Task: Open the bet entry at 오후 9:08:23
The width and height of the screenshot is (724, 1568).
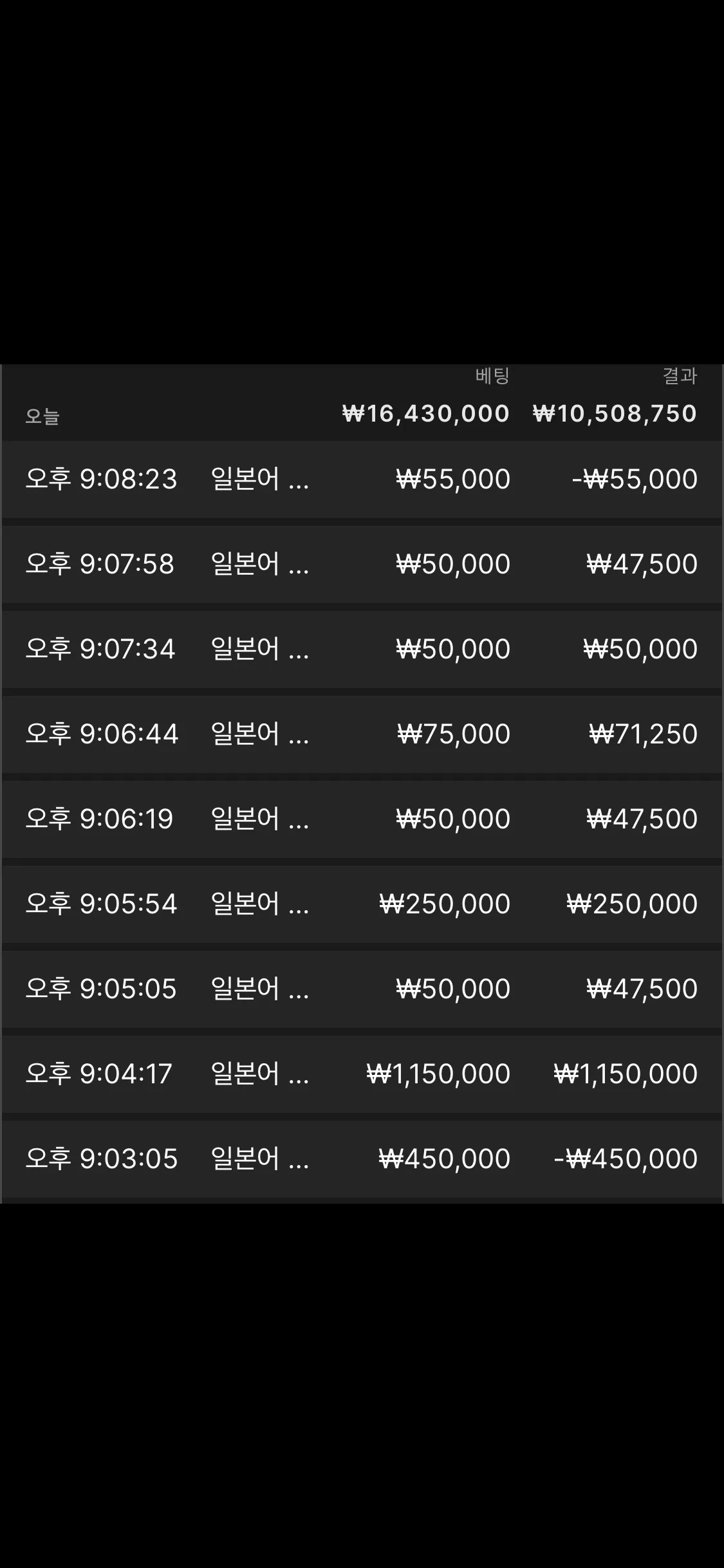Action: [362, 480]
